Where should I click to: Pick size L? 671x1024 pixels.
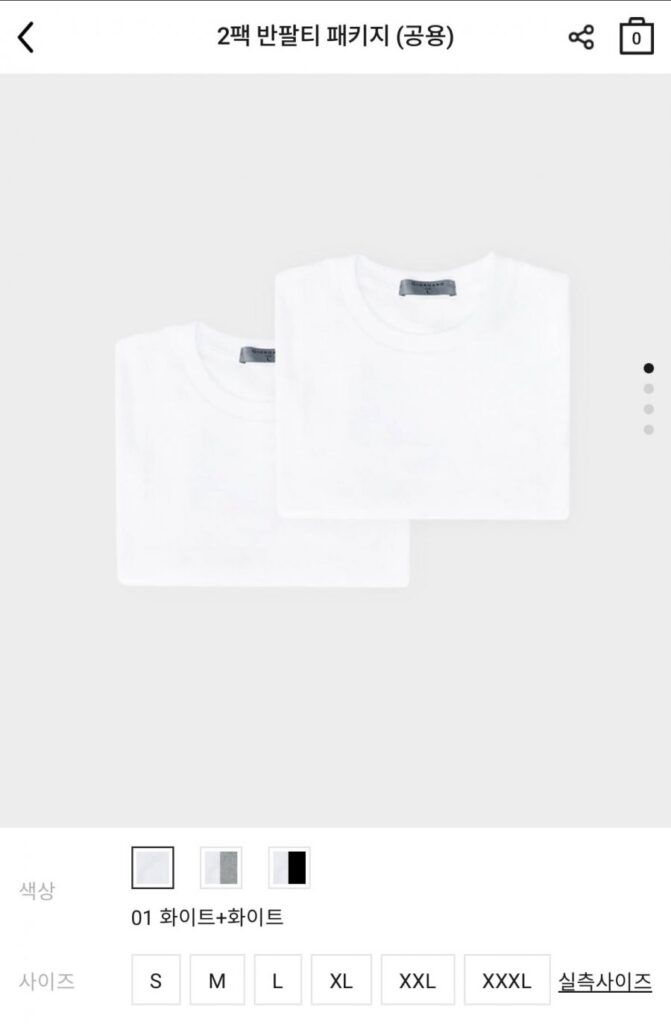(277, 980)
